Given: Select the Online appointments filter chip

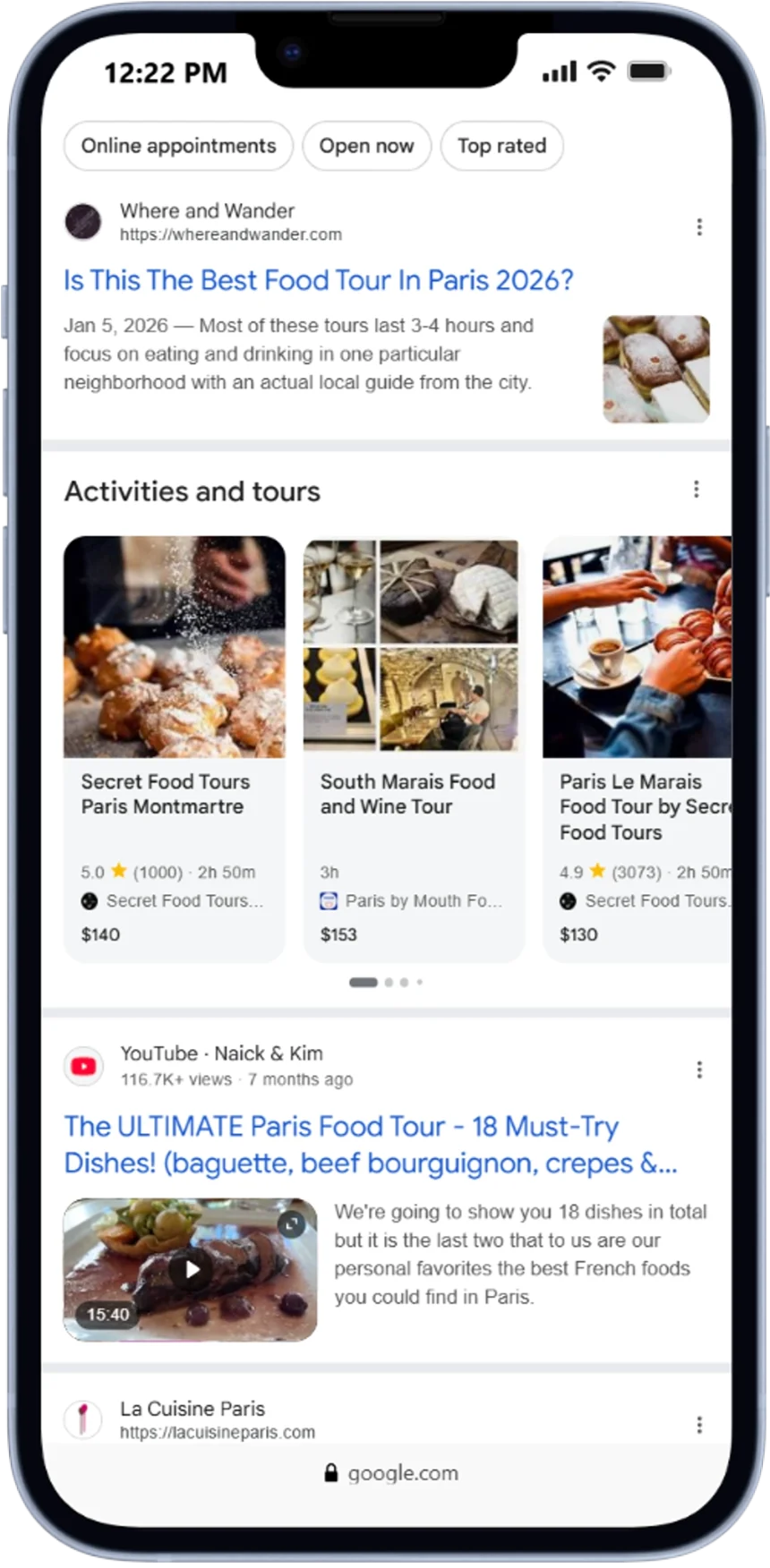Looking at the screenshot, I should 178,146.
